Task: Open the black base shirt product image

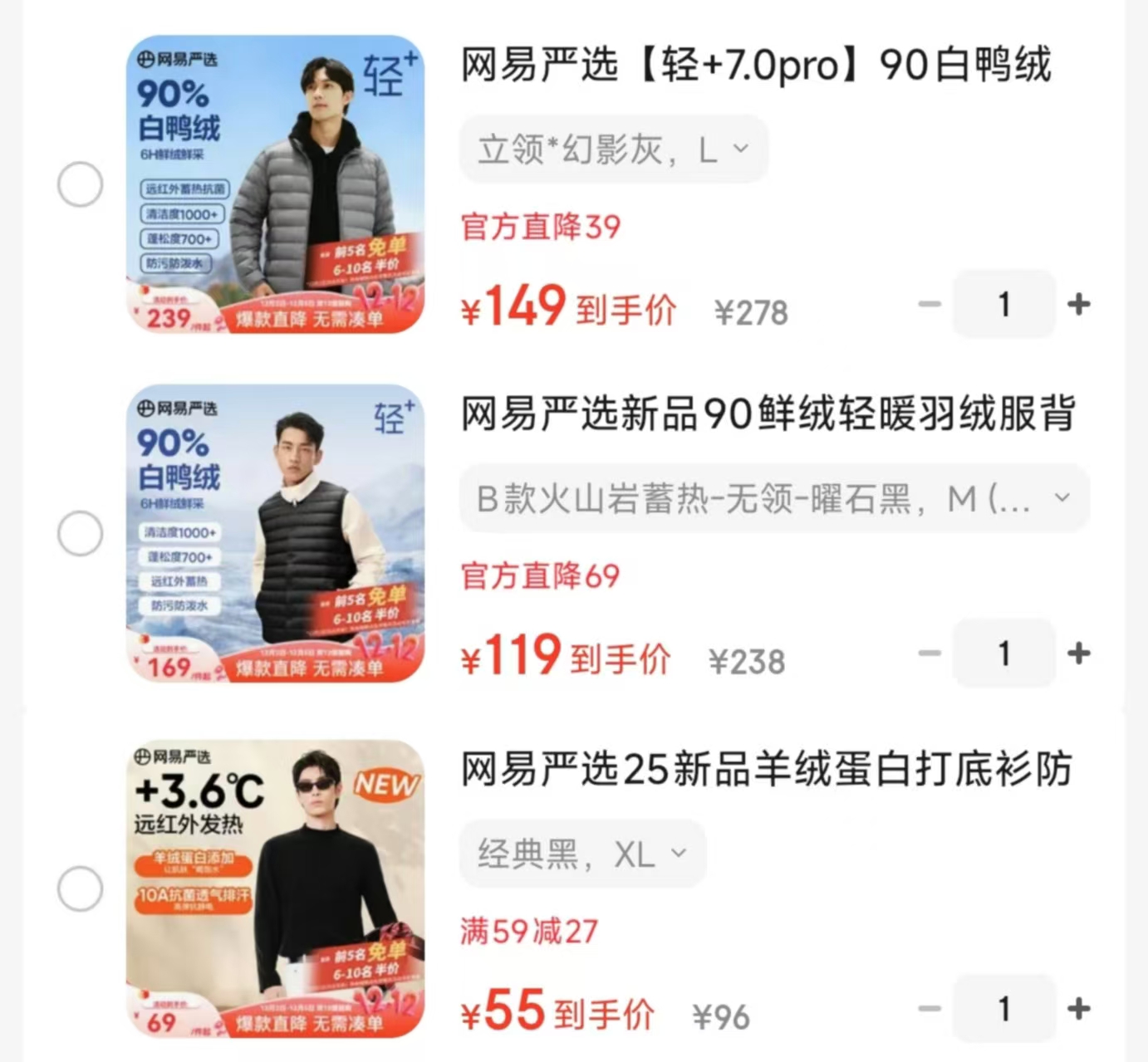Action: click(275, 888)
